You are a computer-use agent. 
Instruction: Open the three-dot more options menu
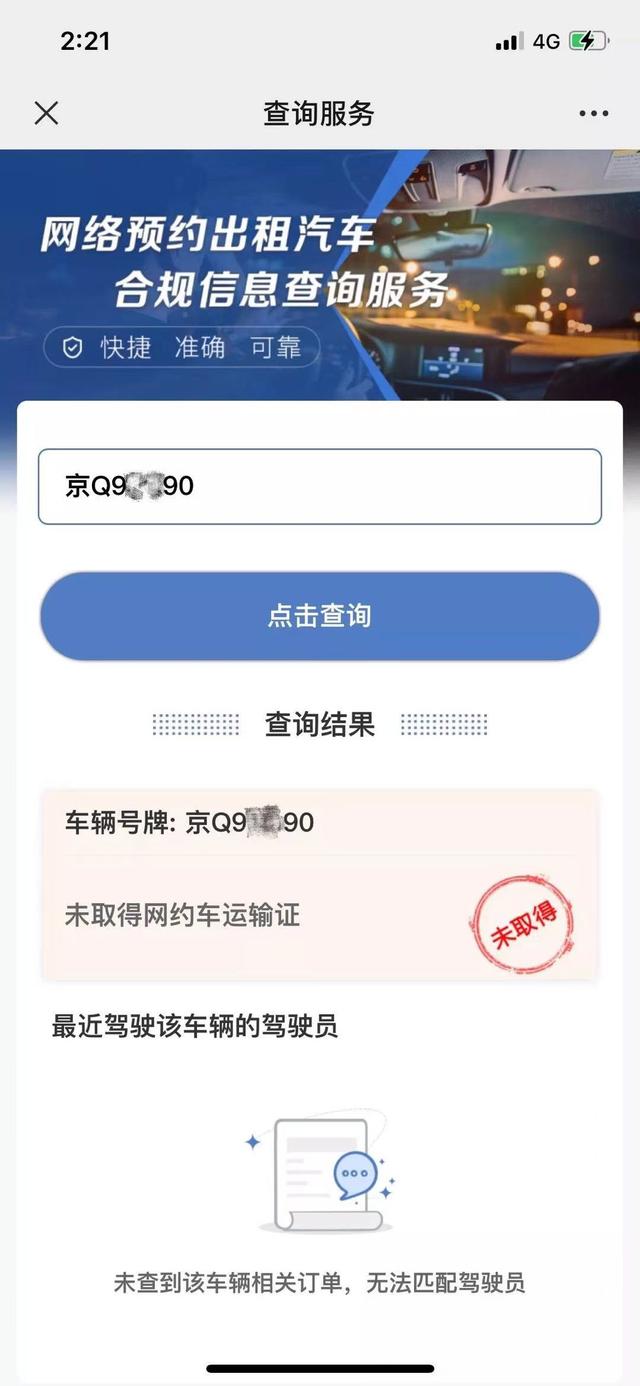[593, 114]
